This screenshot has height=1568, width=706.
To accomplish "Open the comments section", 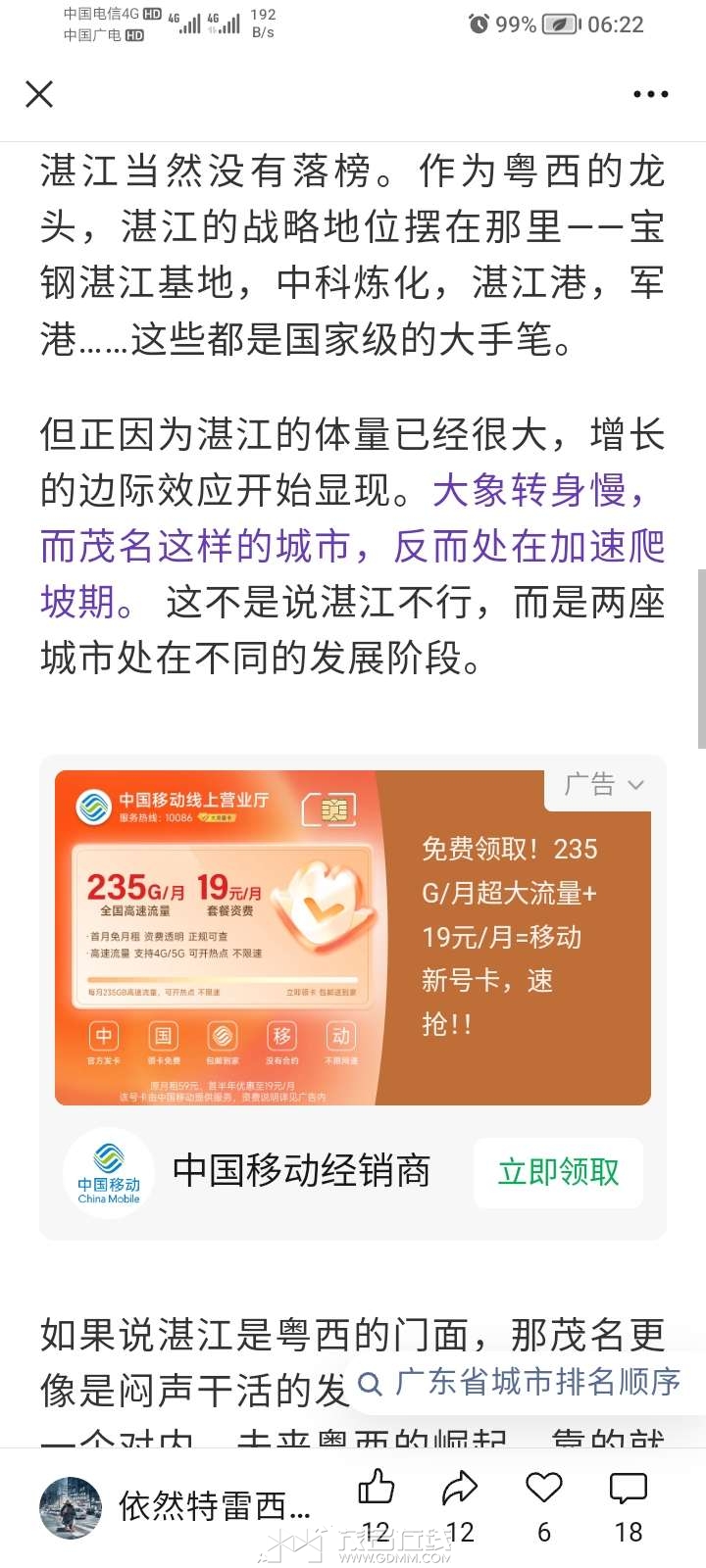I will click(x=628, y=1490).
